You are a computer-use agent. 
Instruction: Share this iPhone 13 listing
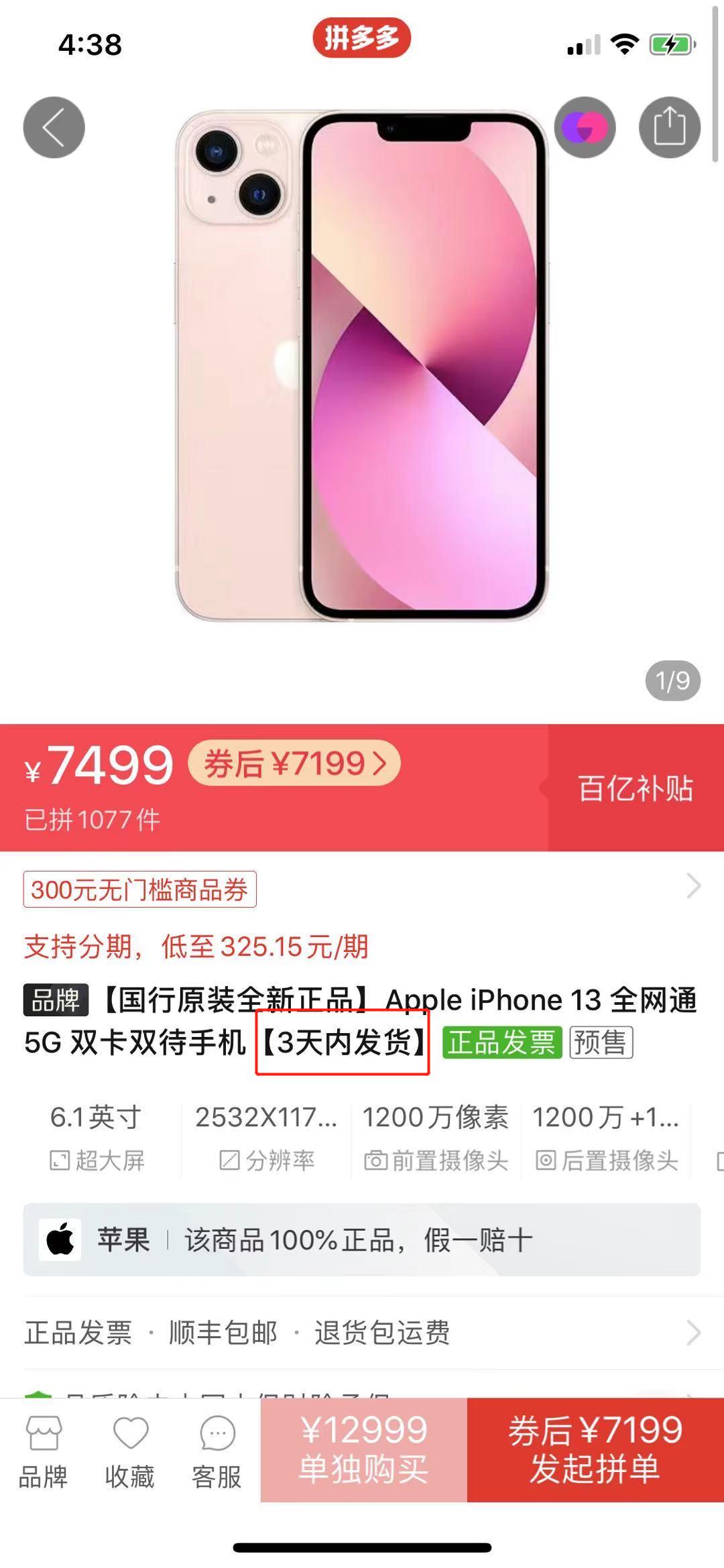[x=670, y=127]
